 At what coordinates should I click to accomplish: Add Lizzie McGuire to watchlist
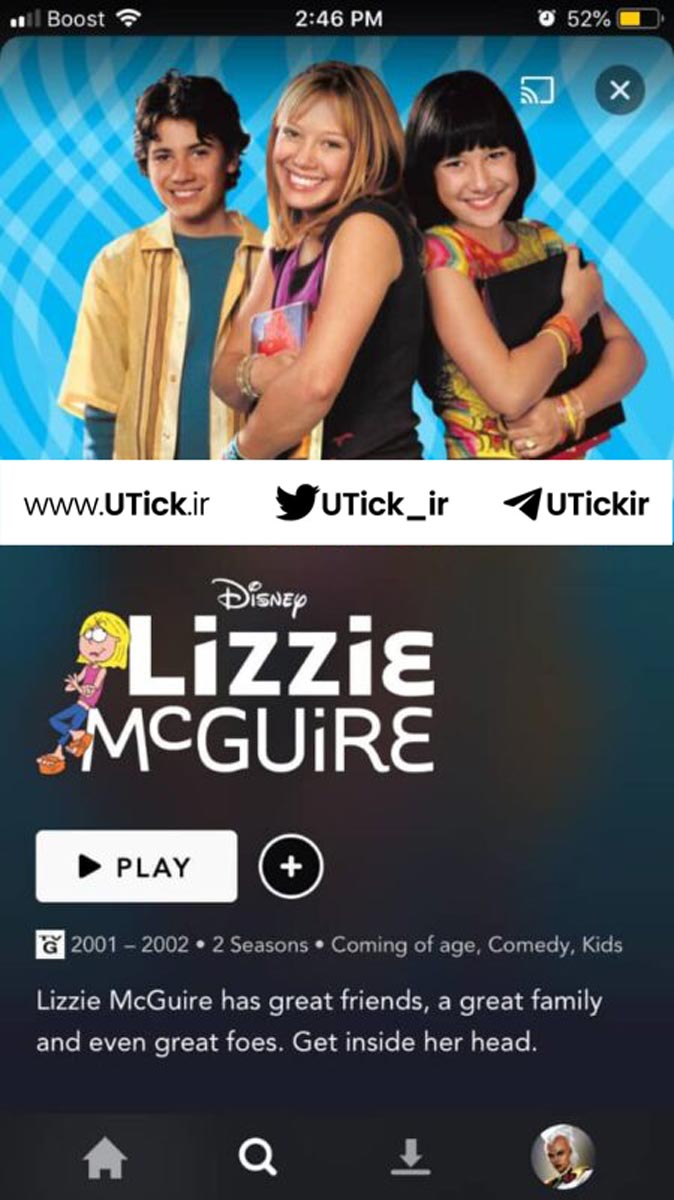(x=291, y=866)
